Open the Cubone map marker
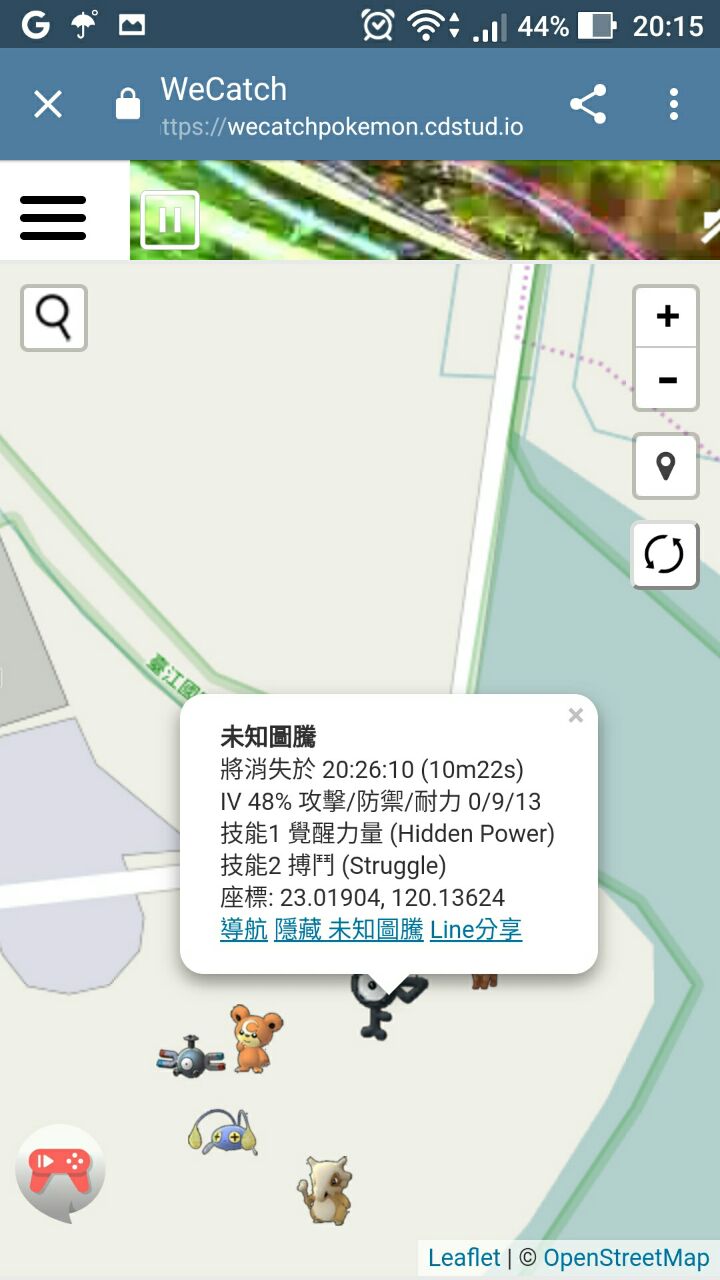Viewport: 720px width, 1280px height. [325, 1190]
